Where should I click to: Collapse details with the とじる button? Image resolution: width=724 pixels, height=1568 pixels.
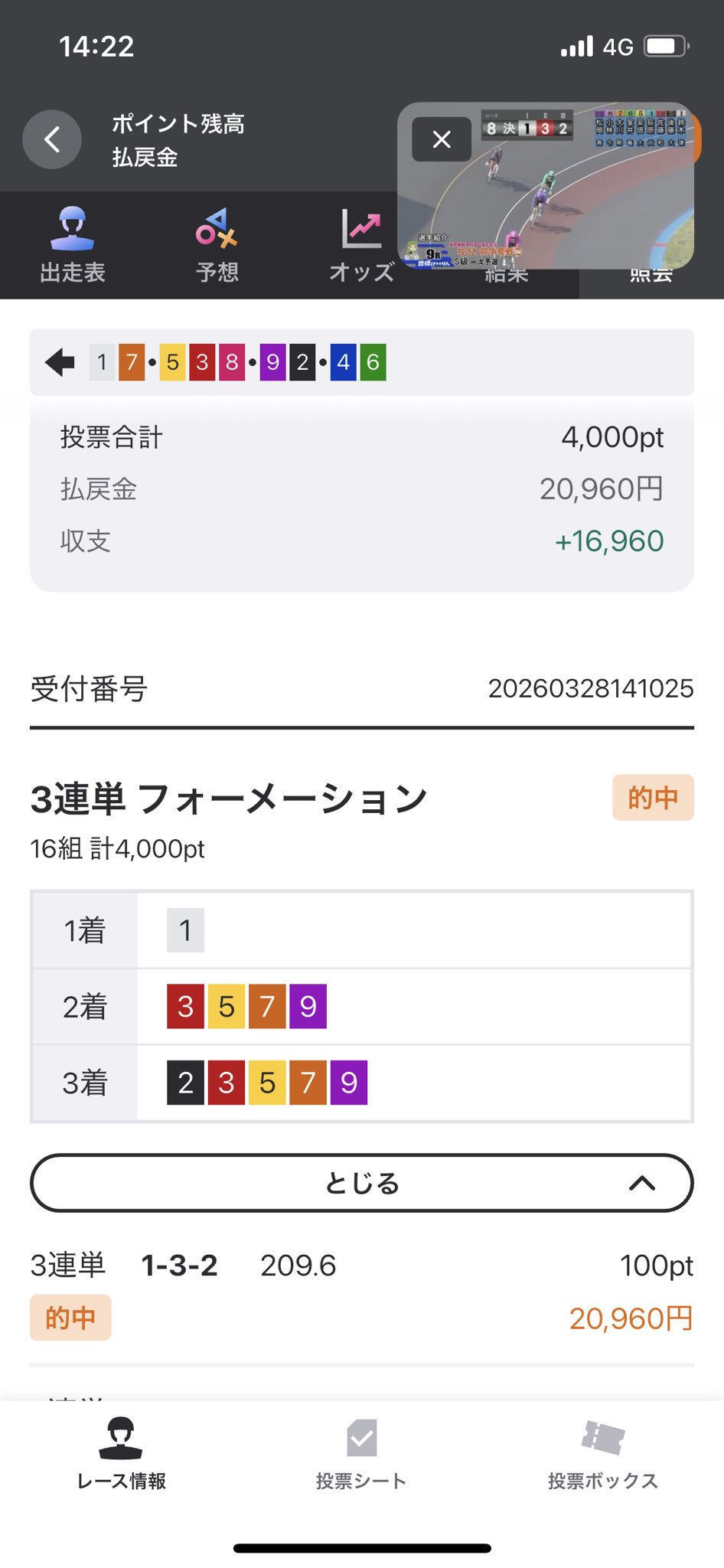(x=362, y=1183)
